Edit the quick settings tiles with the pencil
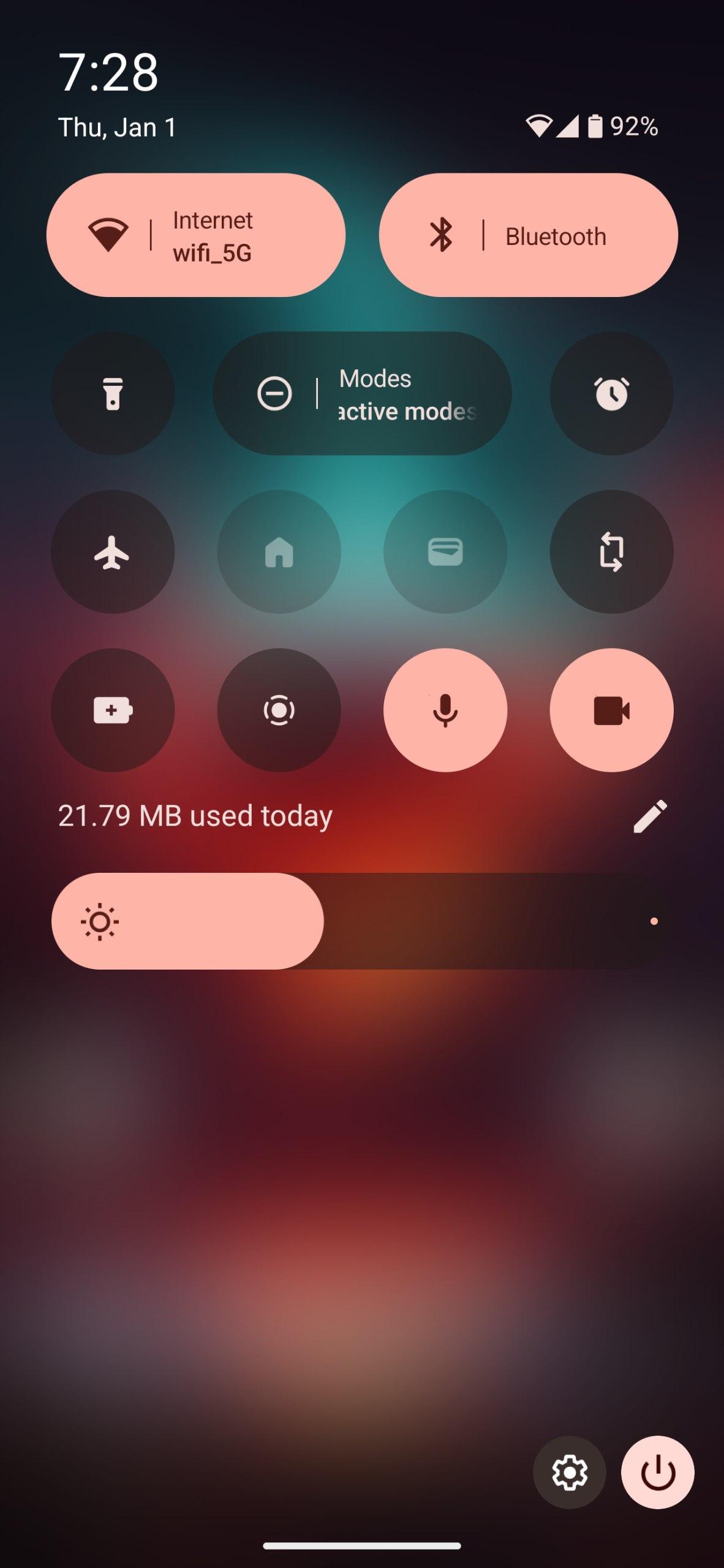This screenshot has width=724, height=1568. point(649,816)
